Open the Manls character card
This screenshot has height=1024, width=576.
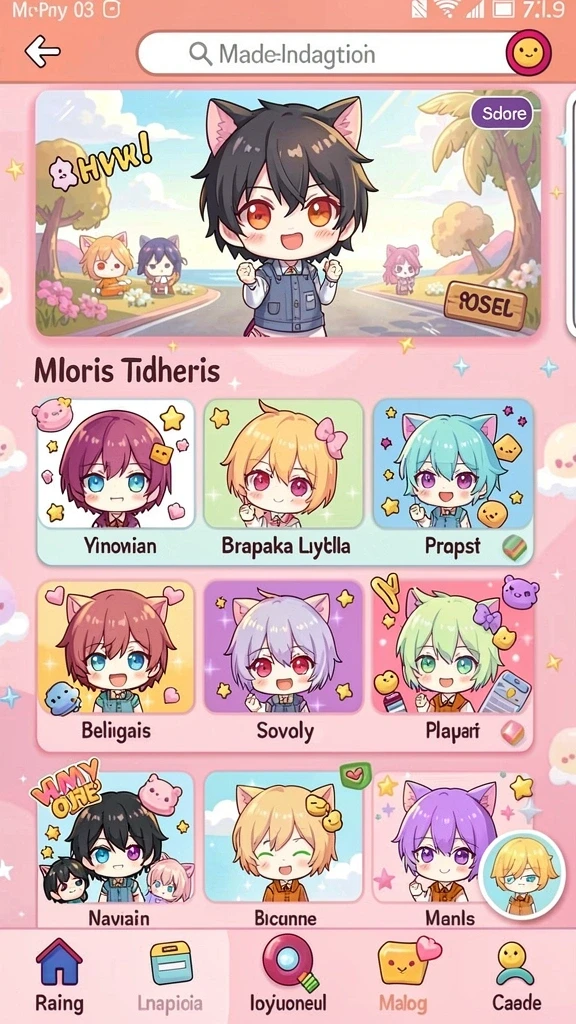click(x=431, y=849)
